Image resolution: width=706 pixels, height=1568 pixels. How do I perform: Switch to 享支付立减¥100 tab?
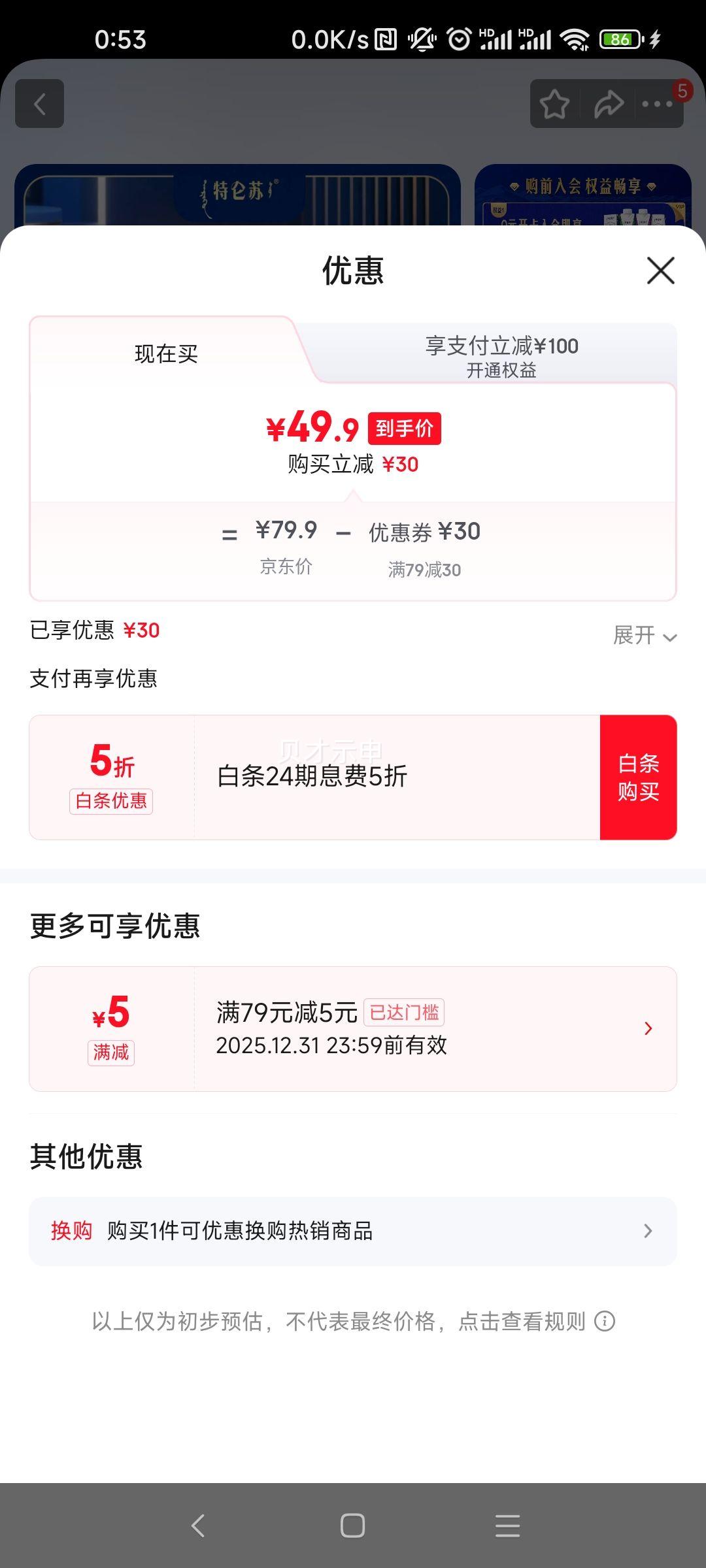[501, 355]
